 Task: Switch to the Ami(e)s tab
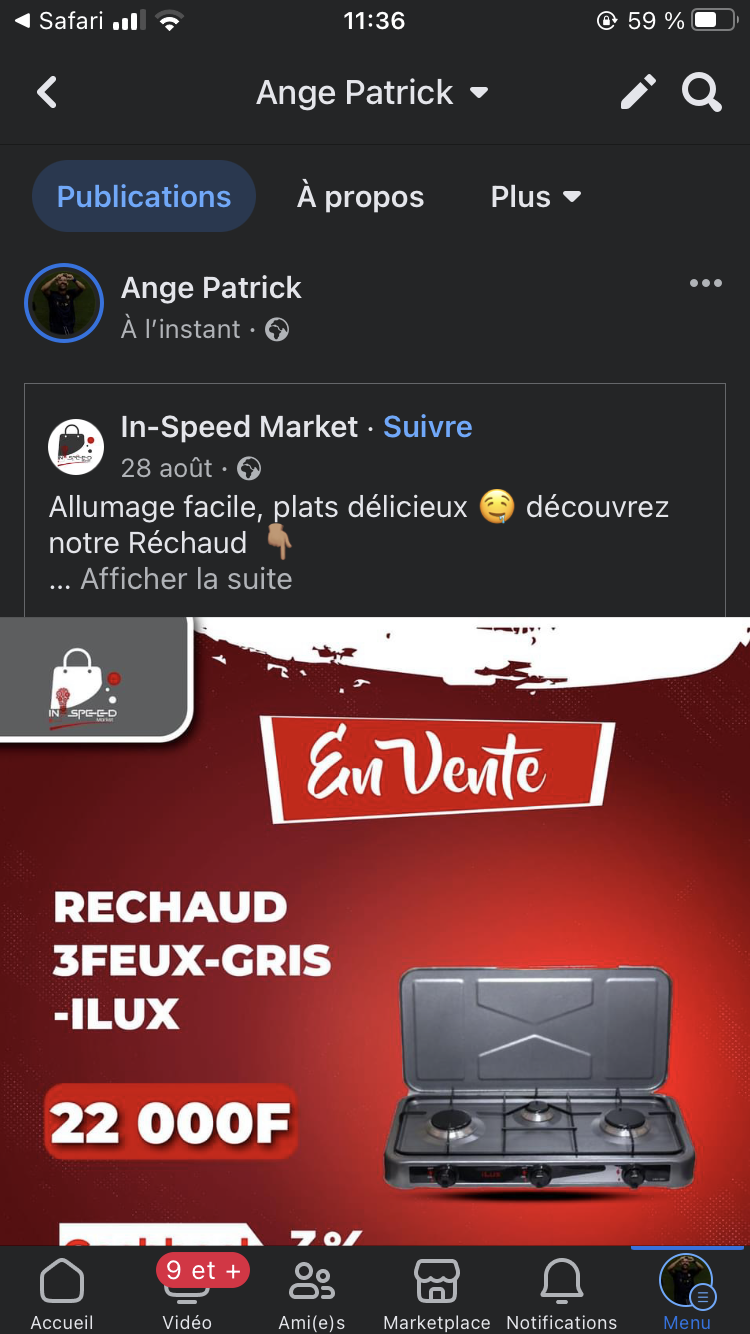pos(312,1294)
